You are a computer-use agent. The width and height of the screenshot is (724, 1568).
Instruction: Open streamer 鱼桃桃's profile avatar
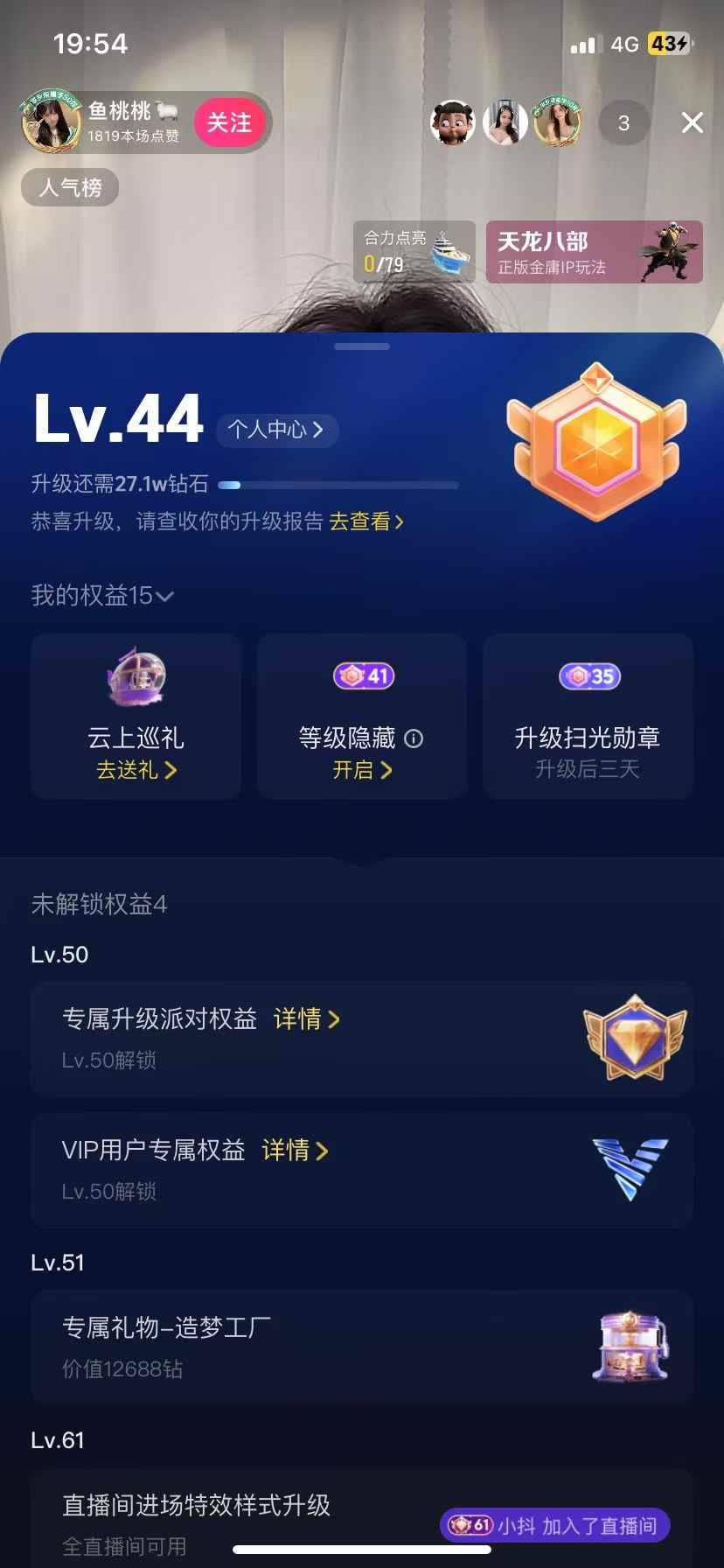point(51,122)
